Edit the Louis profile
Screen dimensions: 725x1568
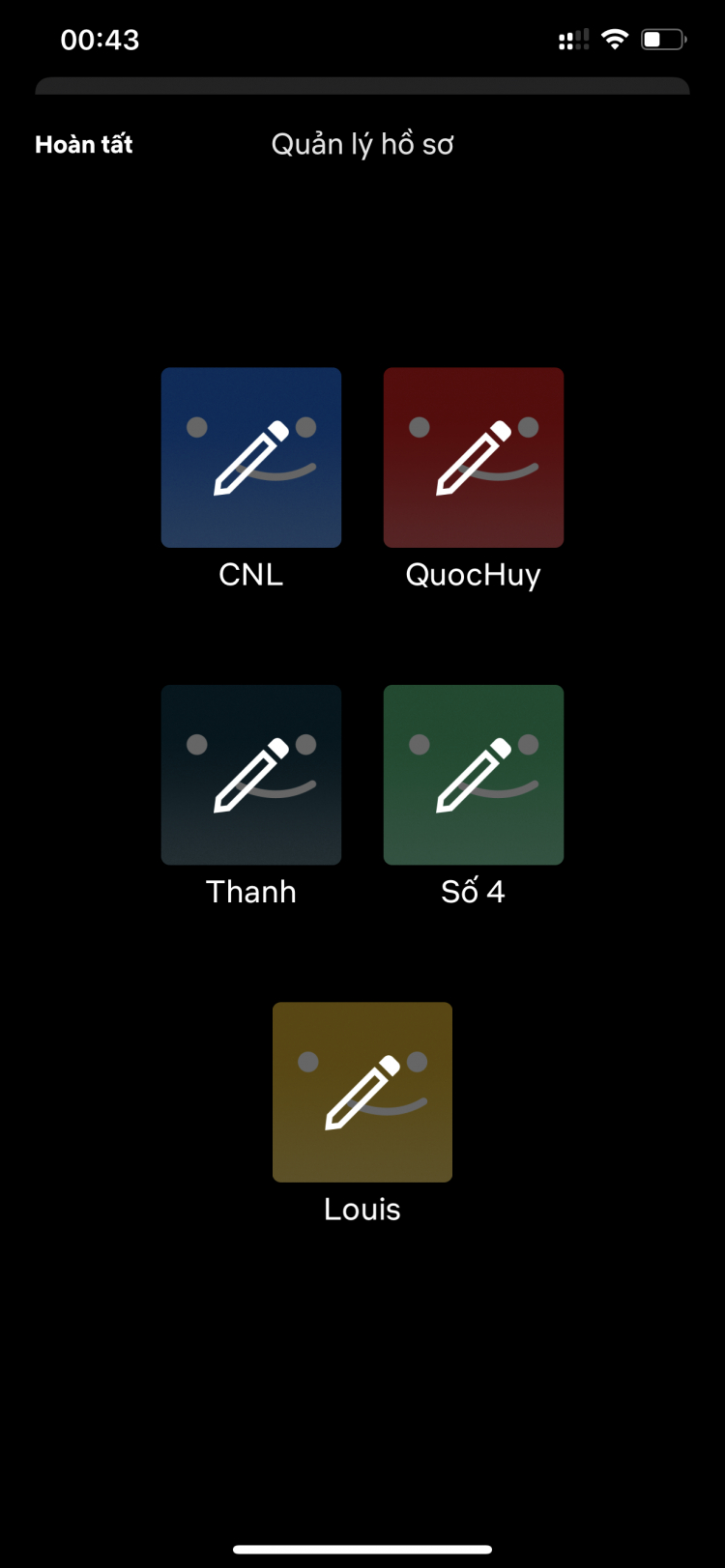tap(362, 1092)
